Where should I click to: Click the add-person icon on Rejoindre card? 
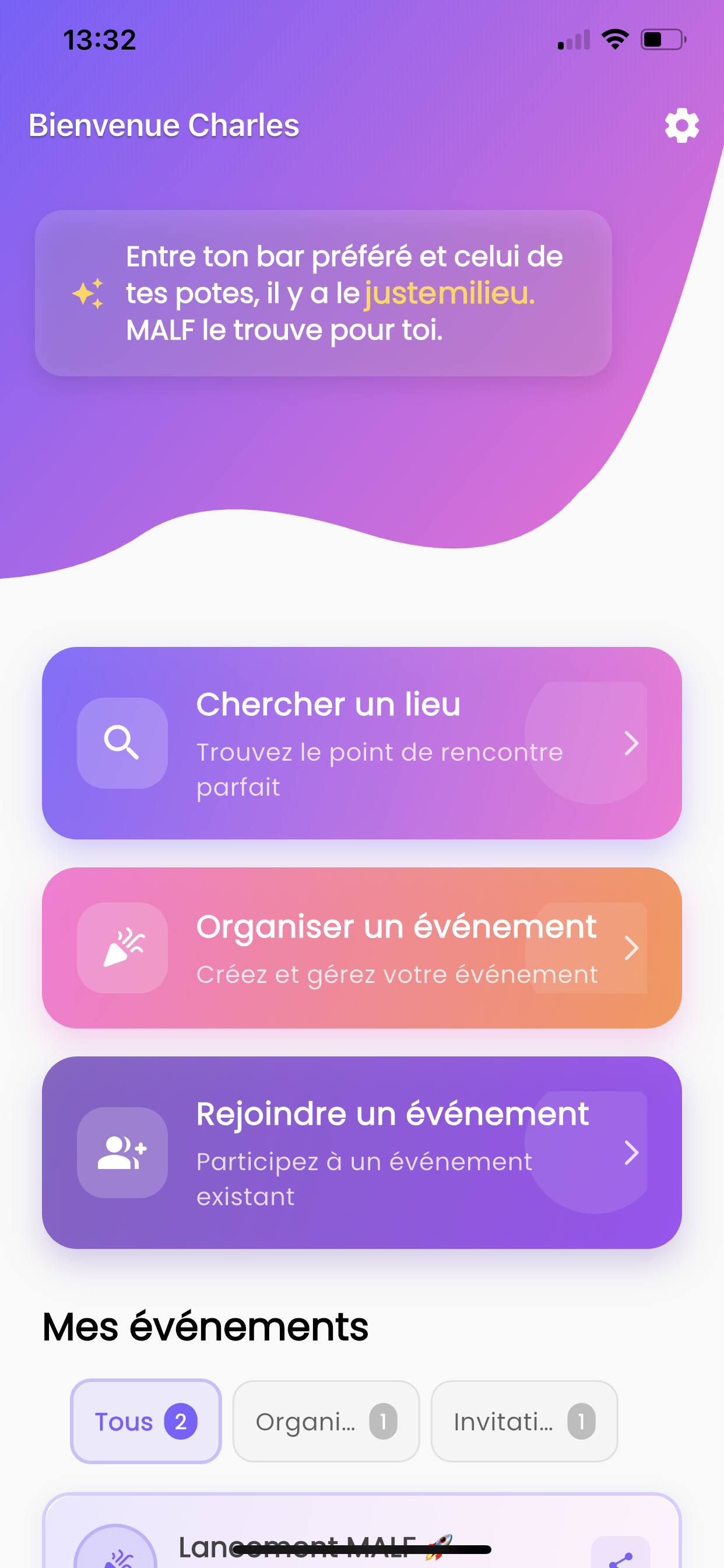coord(122,1152)
